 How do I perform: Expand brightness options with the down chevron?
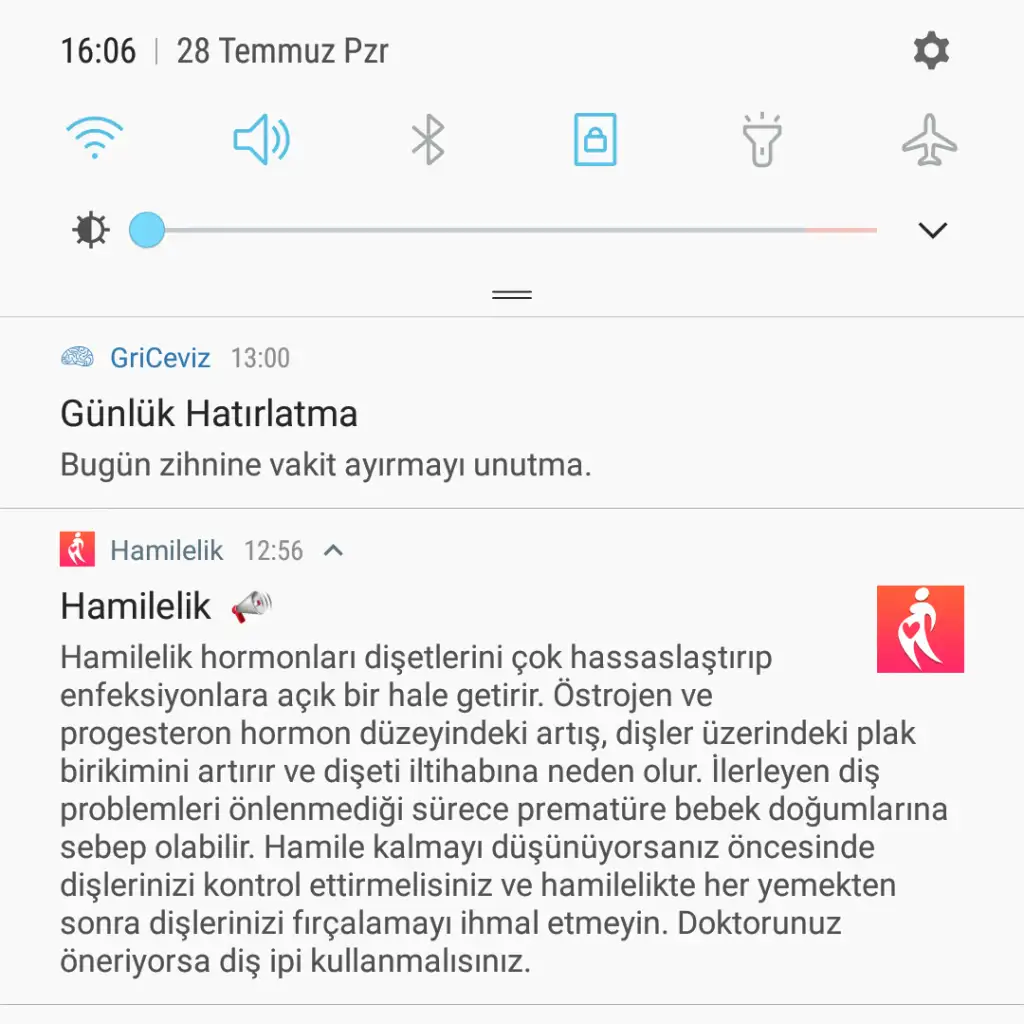point(932,231)
